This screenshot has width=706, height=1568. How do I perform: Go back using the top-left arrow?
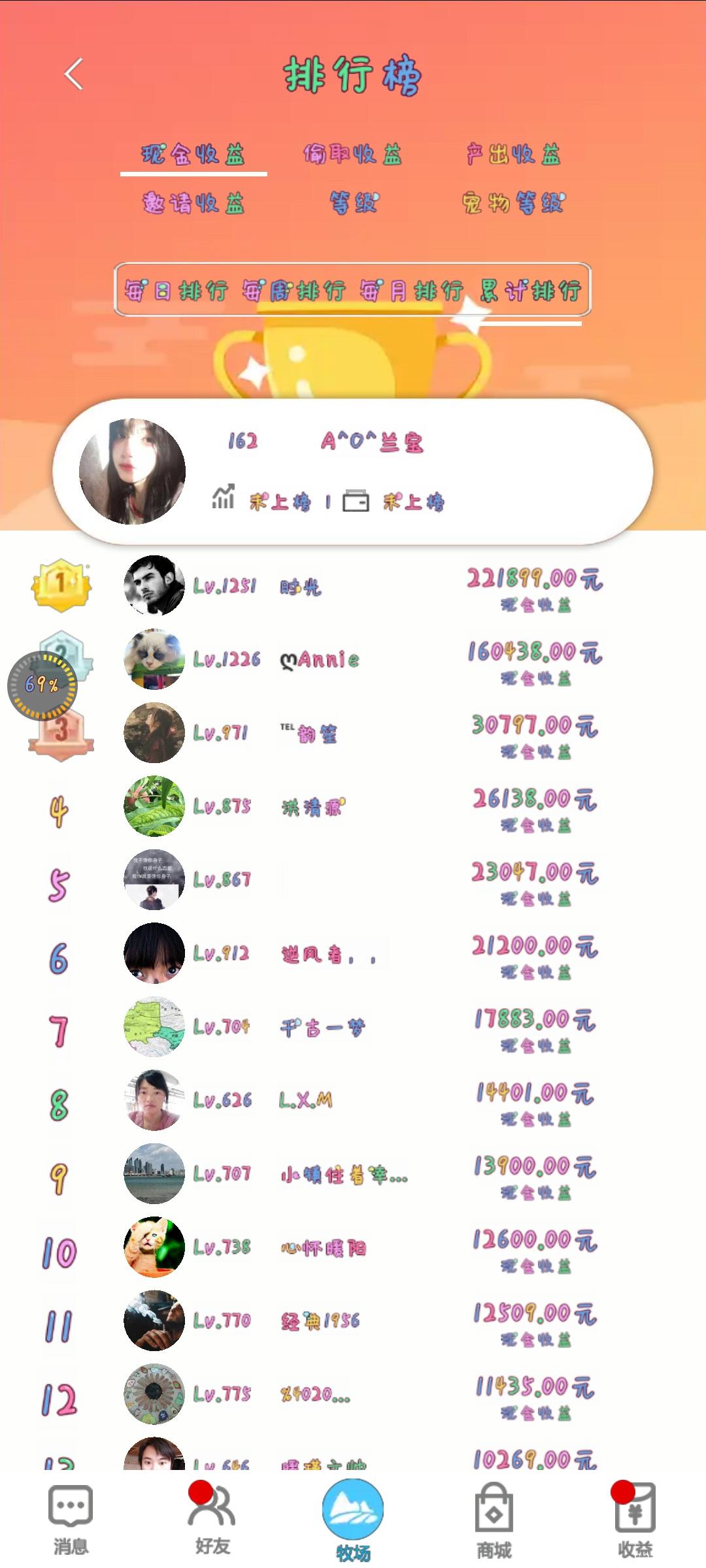[x=74, y=74]
